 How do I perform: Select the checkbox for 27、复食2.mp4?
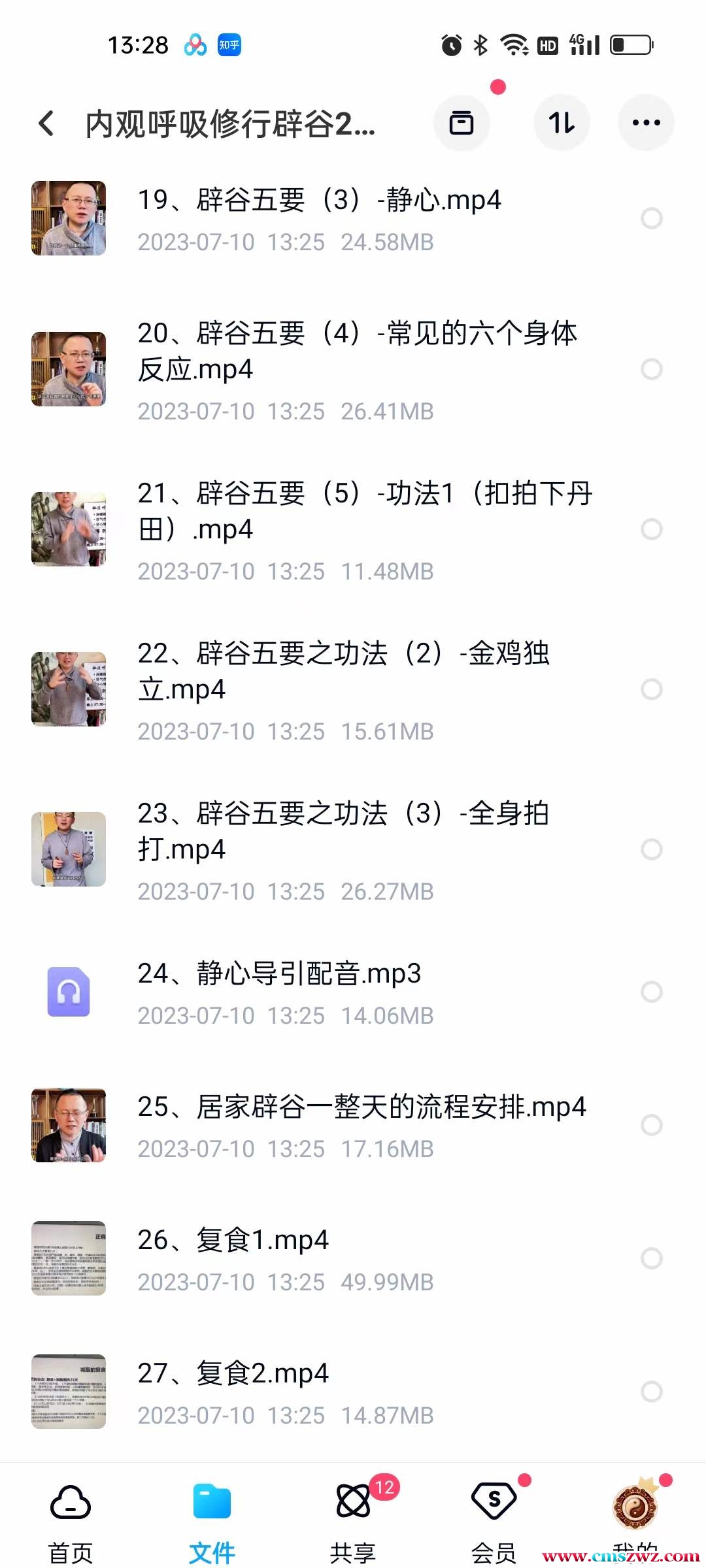[x=651, y=1392]
